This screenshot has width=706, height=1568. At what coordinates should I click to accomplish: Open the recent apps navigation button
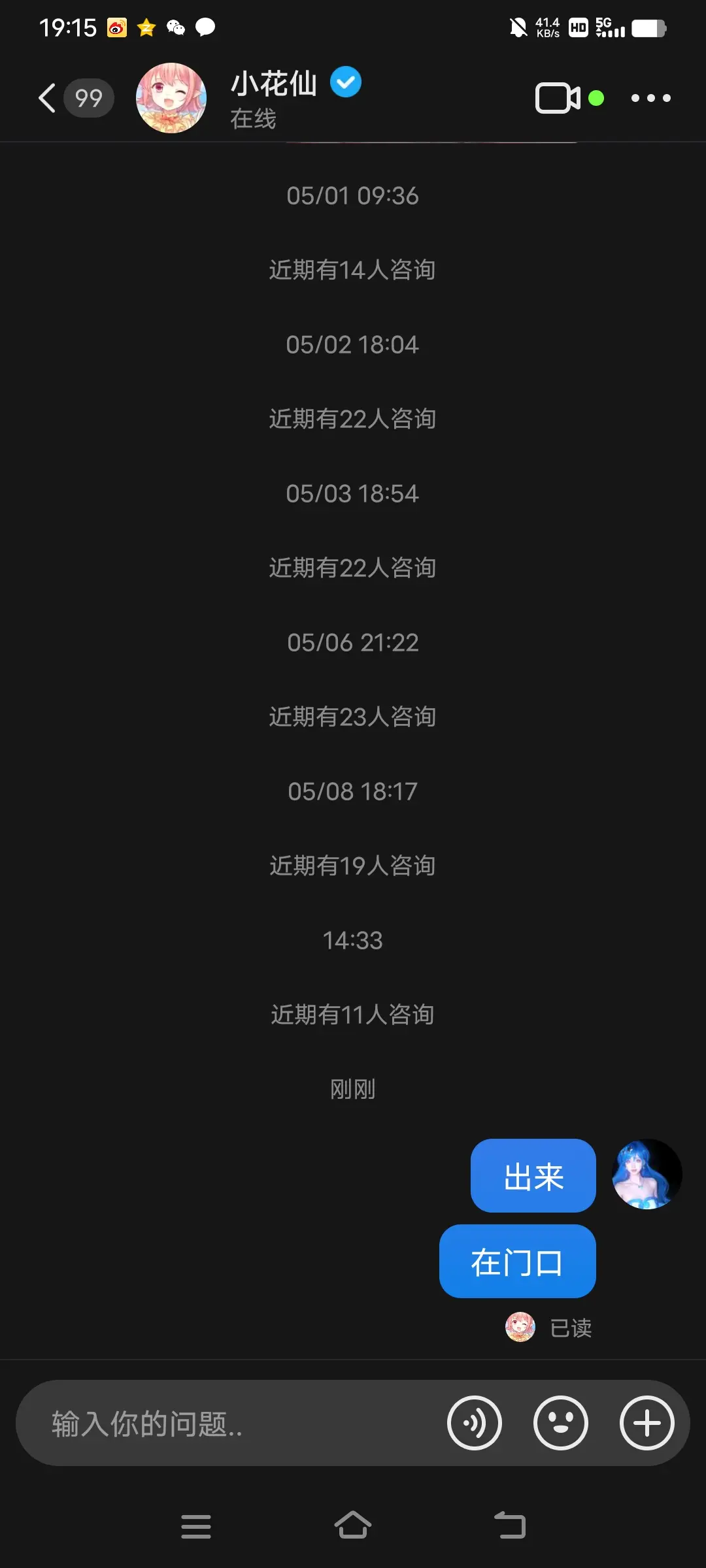pos(196,1526)
